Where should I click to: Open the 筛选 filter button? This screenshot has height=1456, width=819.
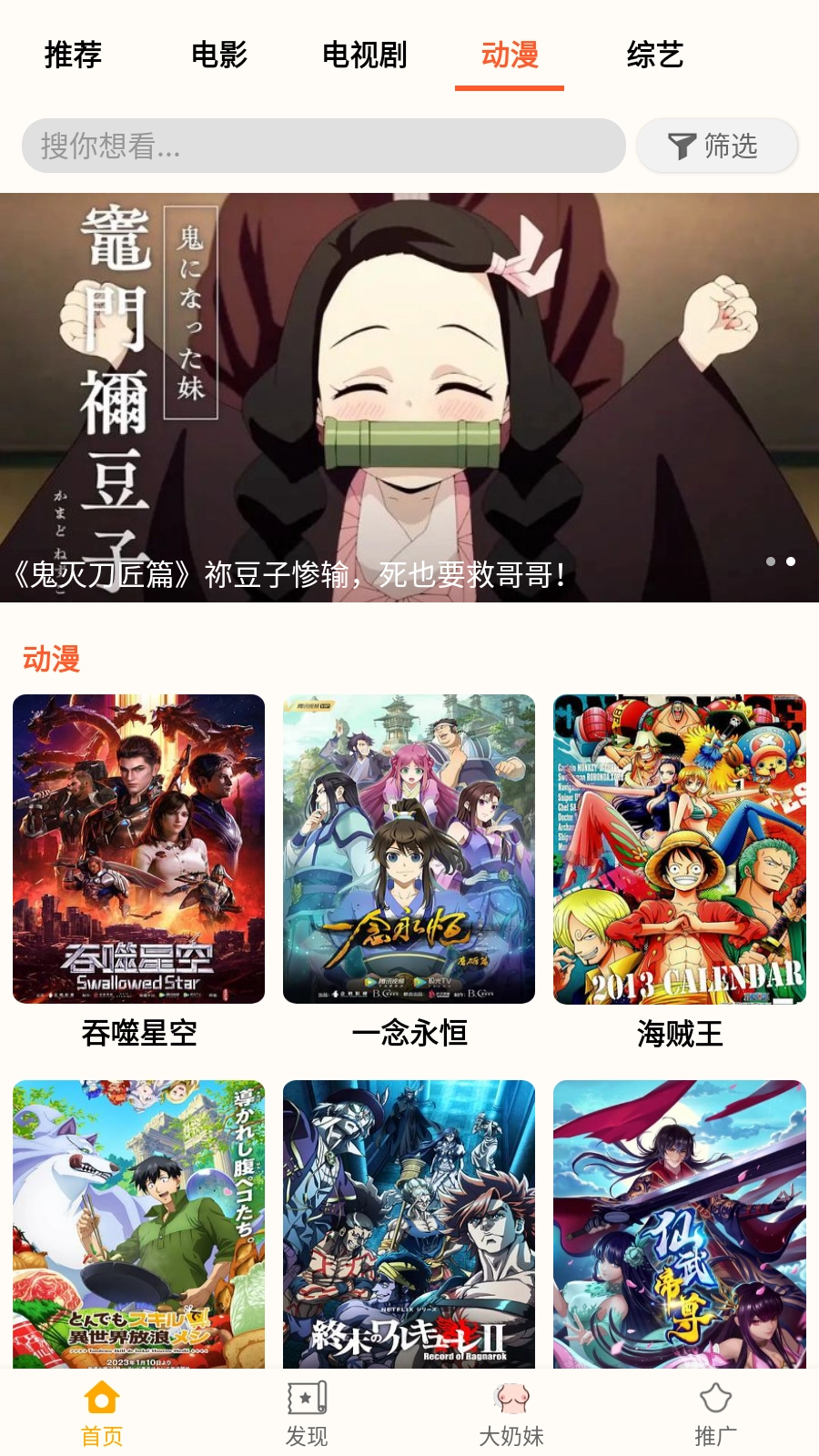[x=718, y=146]
